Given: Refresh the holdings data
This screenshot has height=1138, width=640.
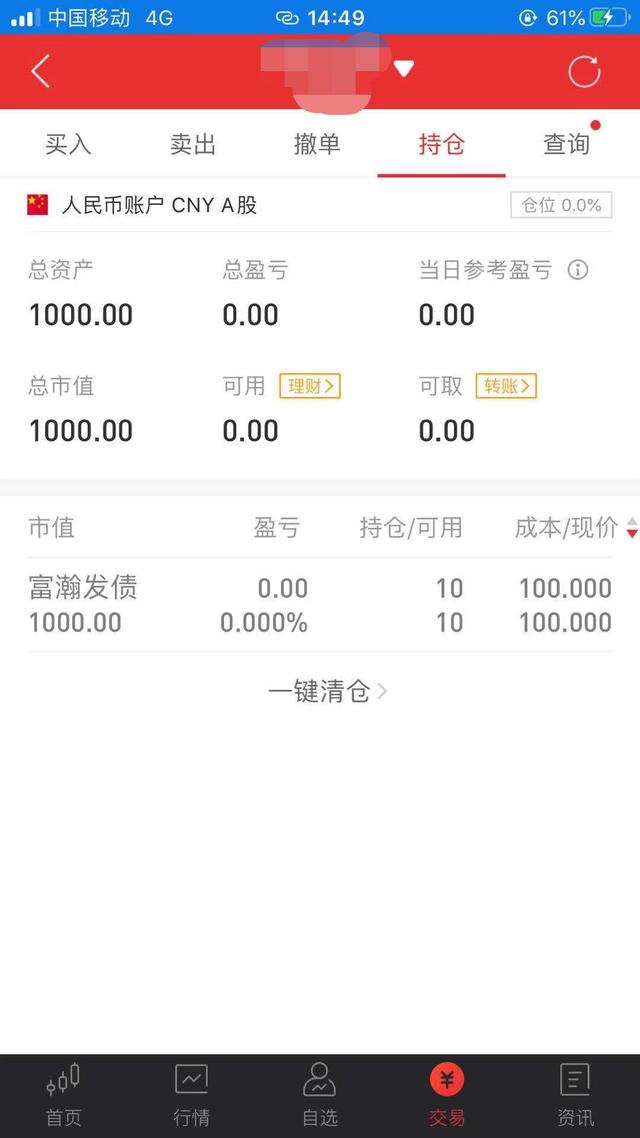Looking at the screenshot, I should pos(583,71).
